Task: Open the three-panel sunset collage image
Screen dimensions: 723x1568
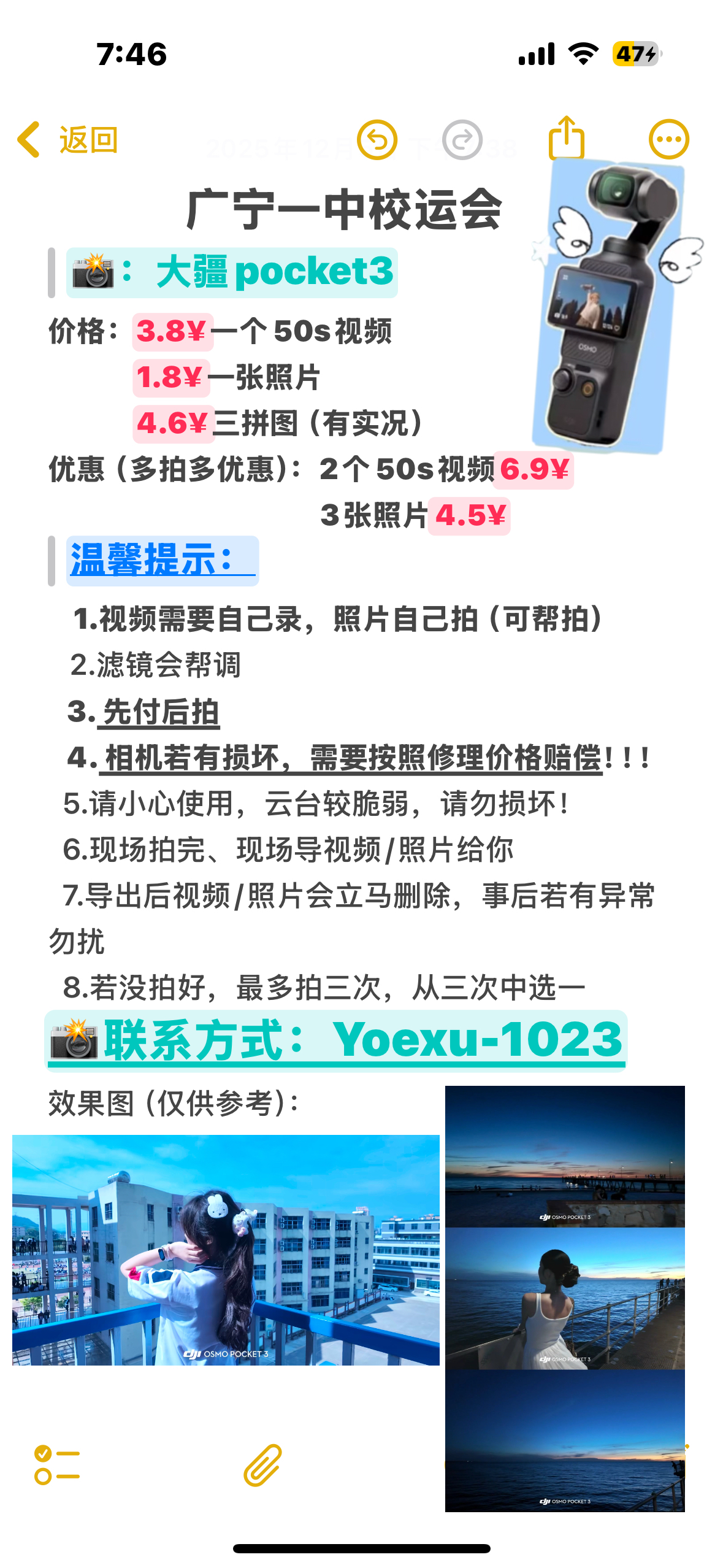Action: (564, 1298)
